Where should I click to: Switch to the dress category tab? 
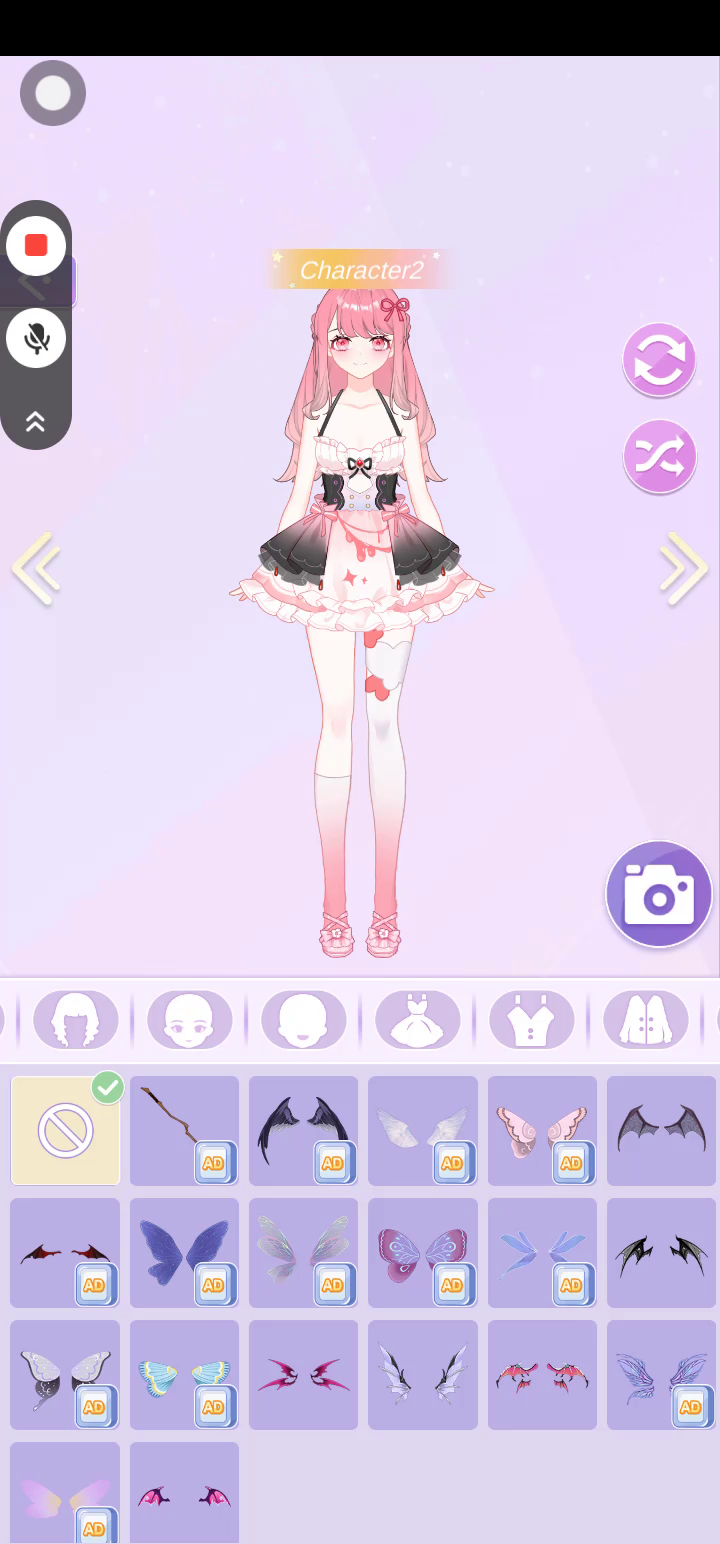coord(418,1020)
